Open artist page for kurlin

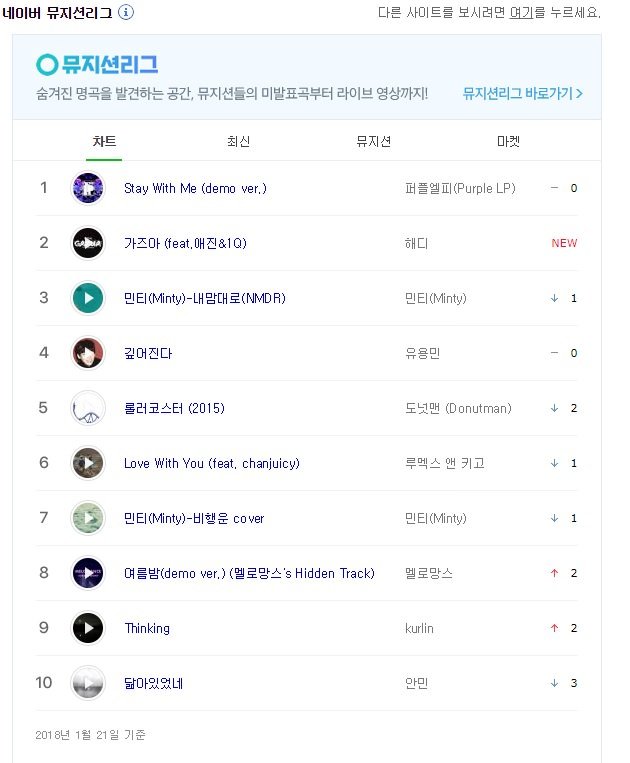(419, 628)
